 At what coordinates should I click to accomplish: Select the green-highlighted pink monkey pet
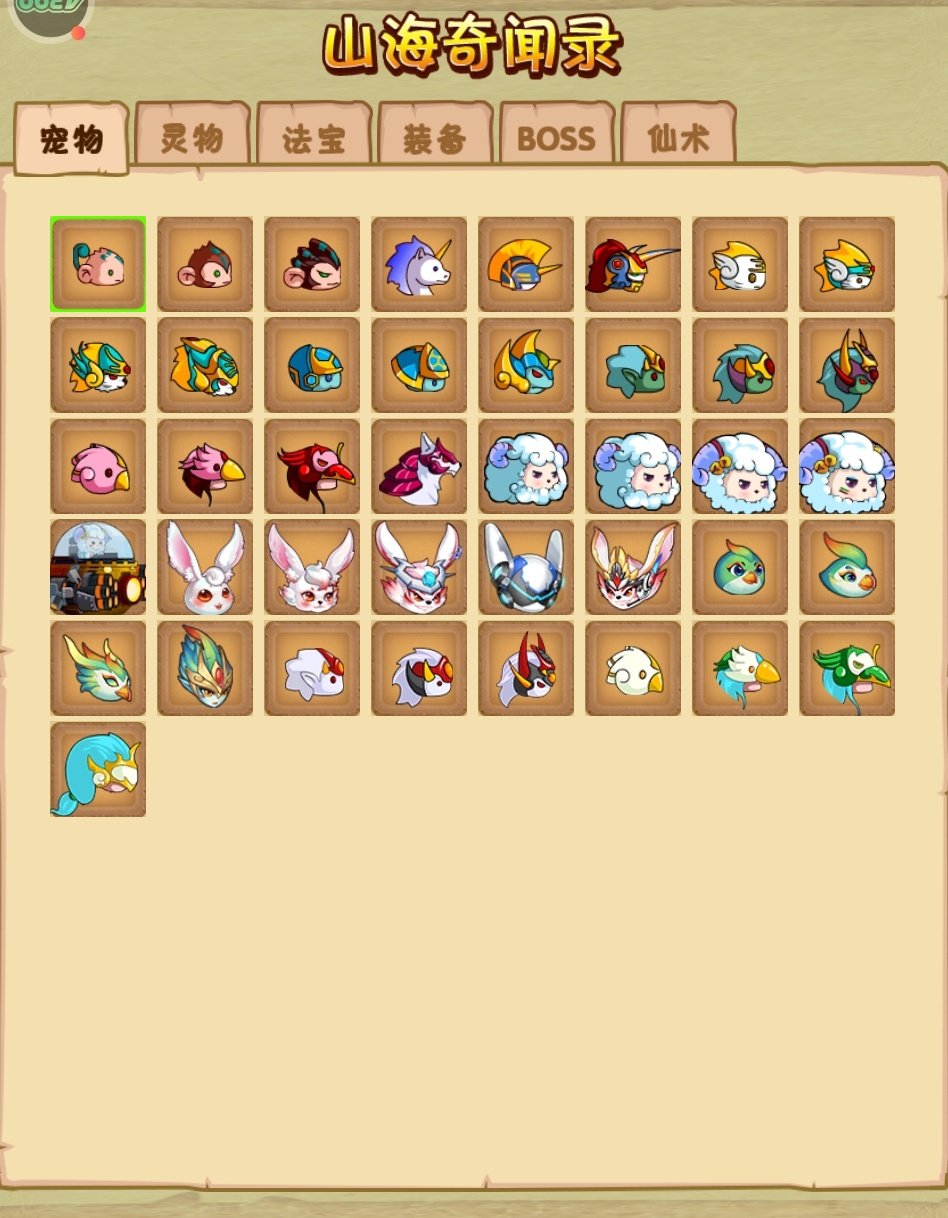(98, 264)
